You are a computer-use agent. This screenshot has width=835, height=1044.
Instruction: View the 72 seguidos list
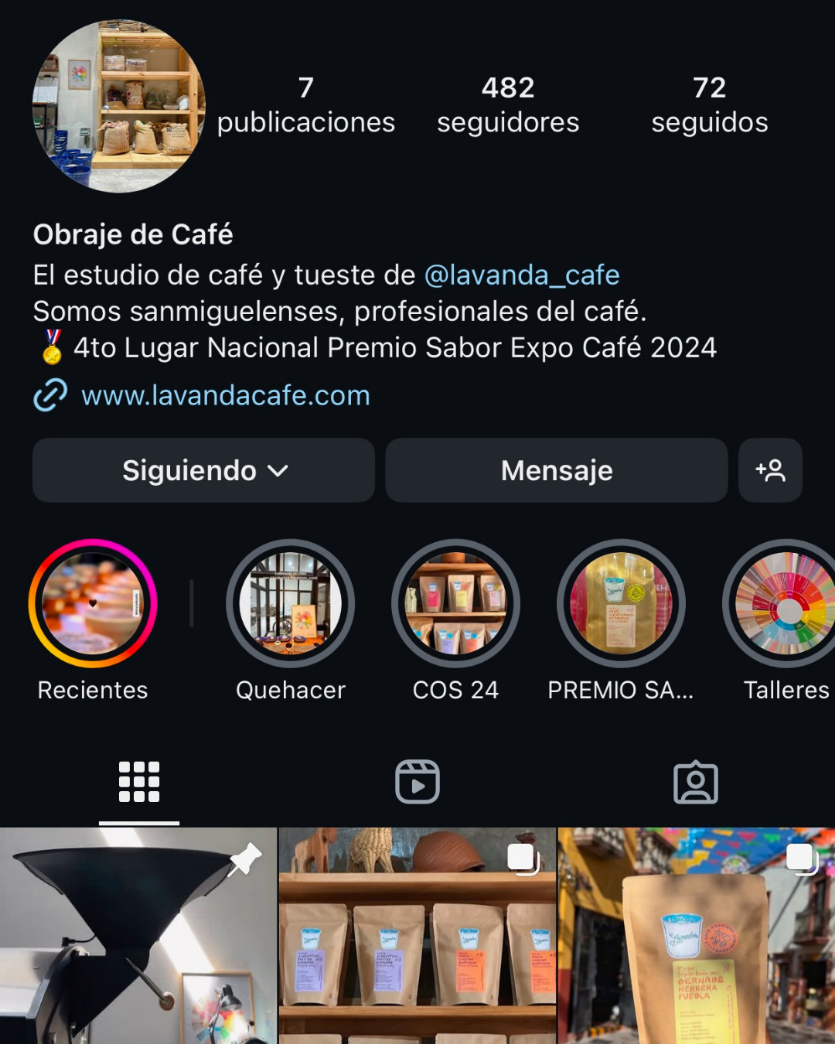coord(709,105)
